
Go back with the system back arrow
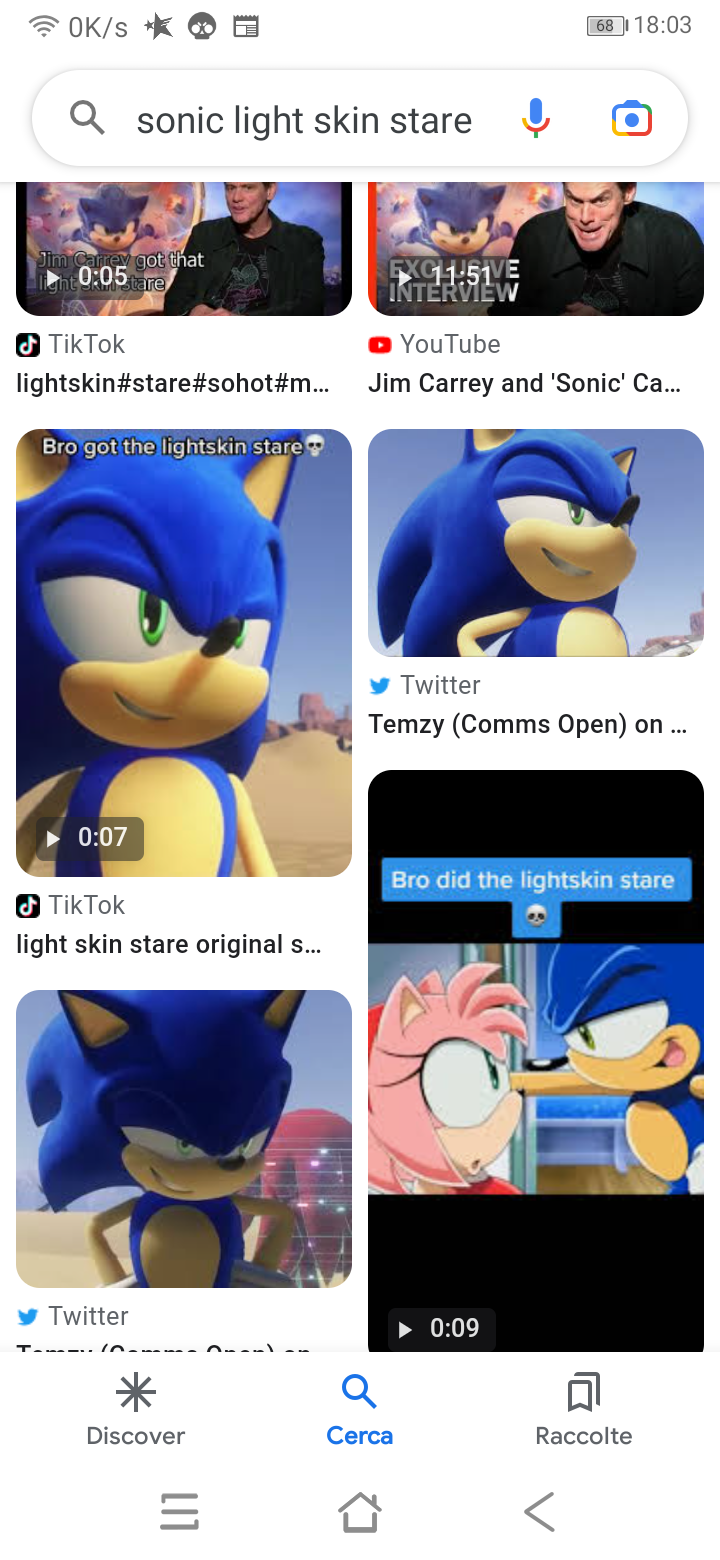[540, 1512]
